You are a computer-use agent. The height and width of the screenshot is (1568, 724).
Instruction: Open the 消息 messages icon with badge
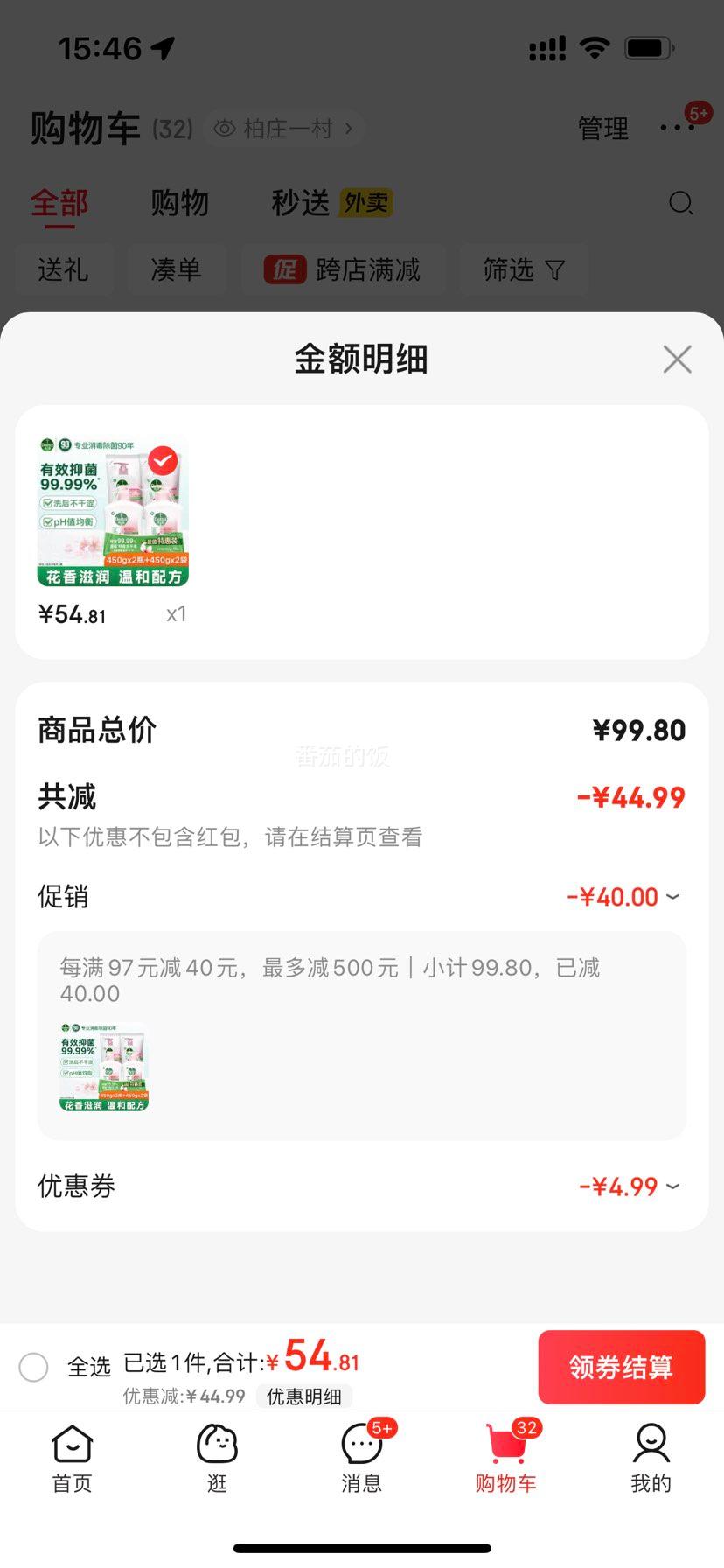click(361, 1444)
